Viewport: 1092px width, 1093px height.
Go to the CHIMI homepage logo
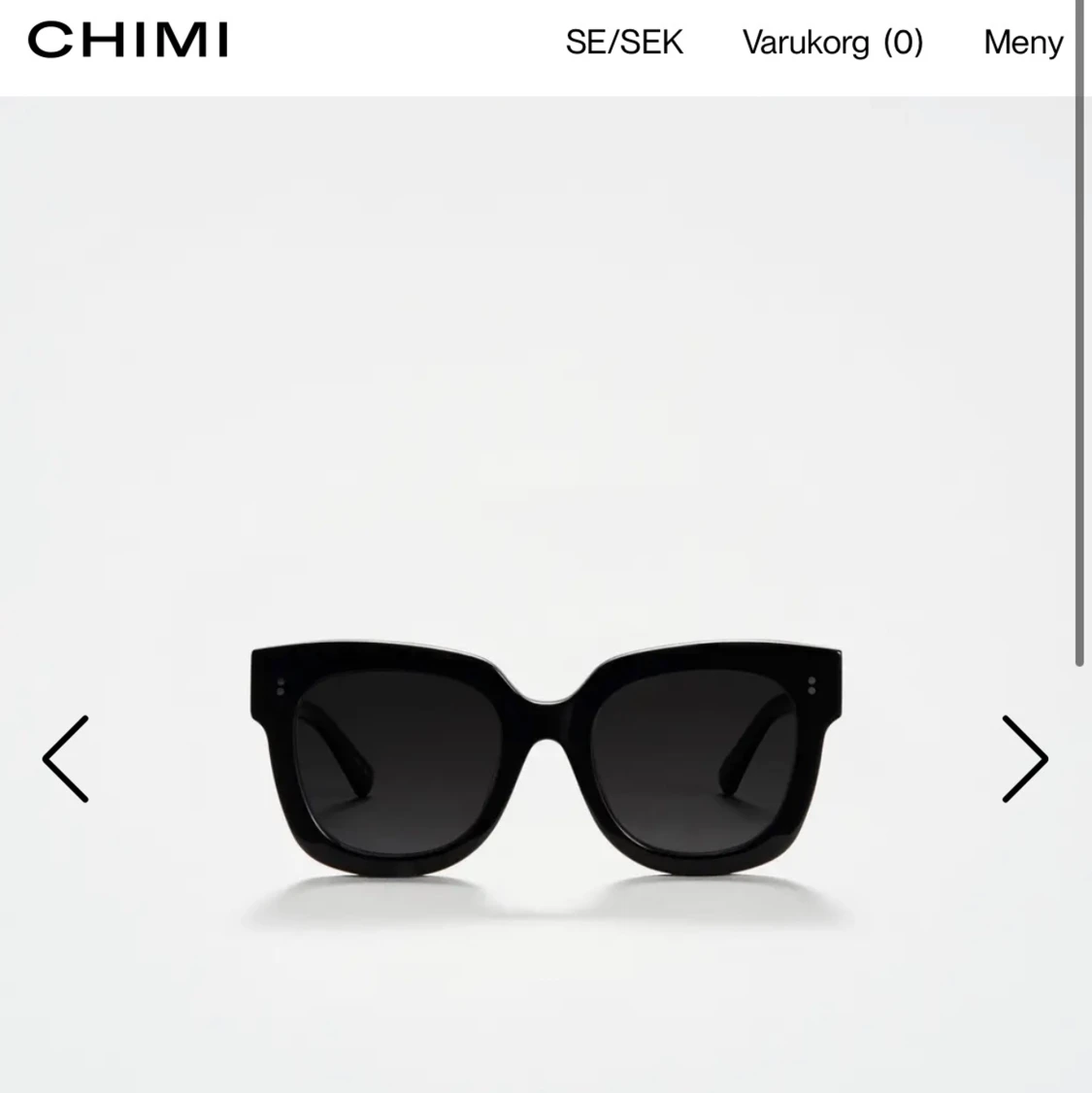click(128, 41)
